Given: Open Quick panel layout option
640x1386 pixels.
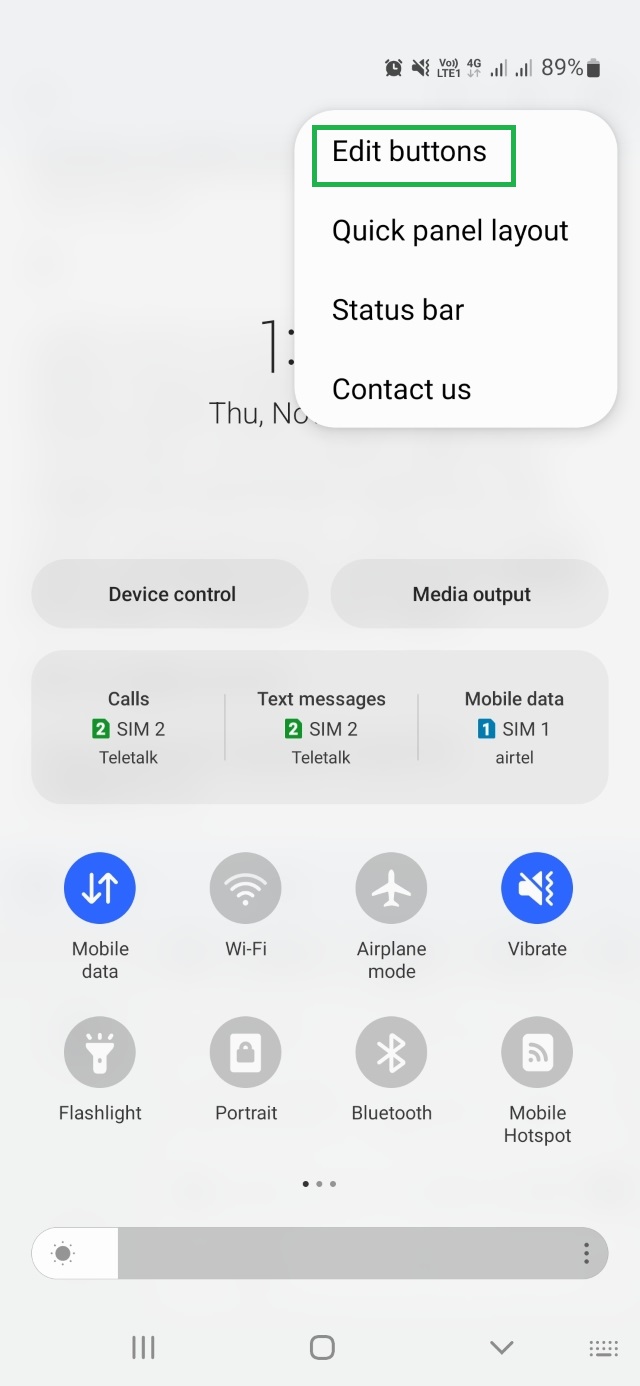Looking at the screenshot, I should pos(450,231).
